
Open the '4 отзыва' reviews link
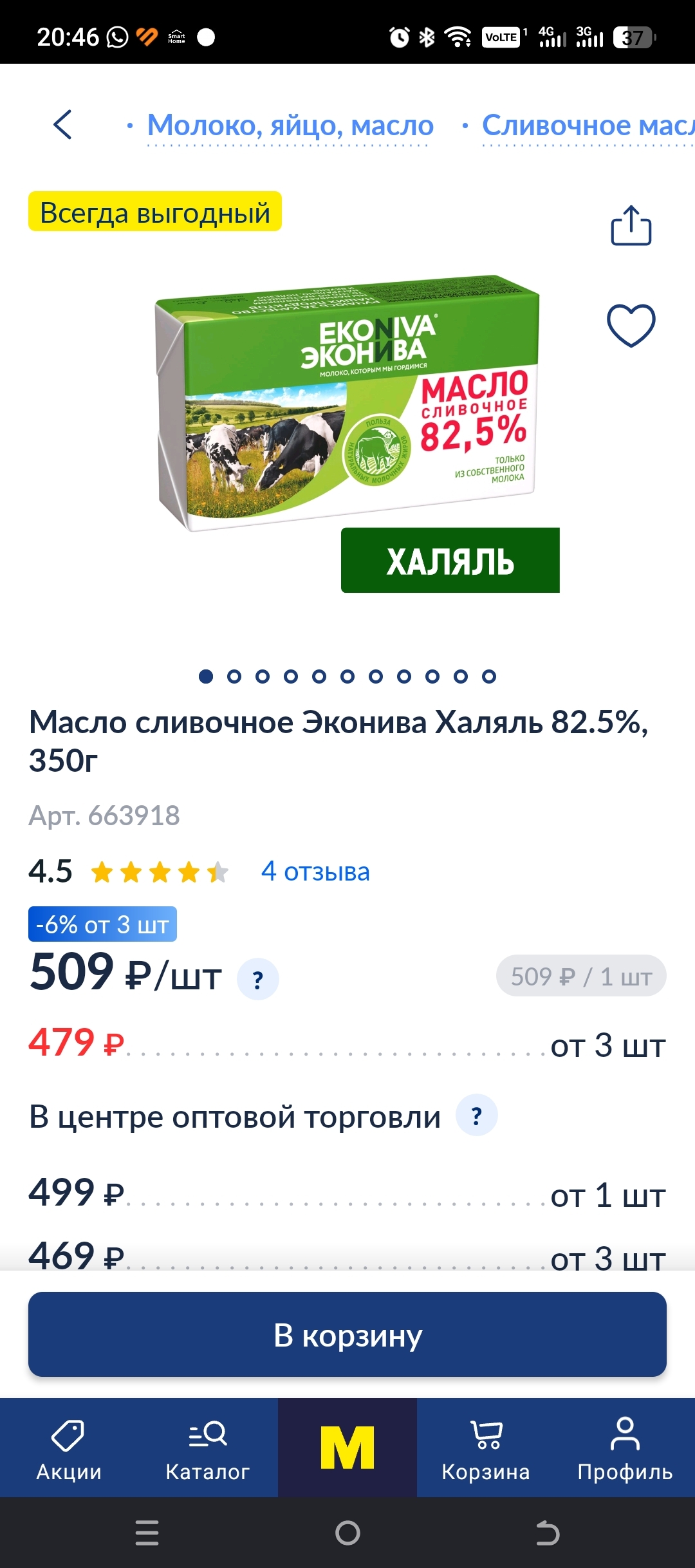315,872
